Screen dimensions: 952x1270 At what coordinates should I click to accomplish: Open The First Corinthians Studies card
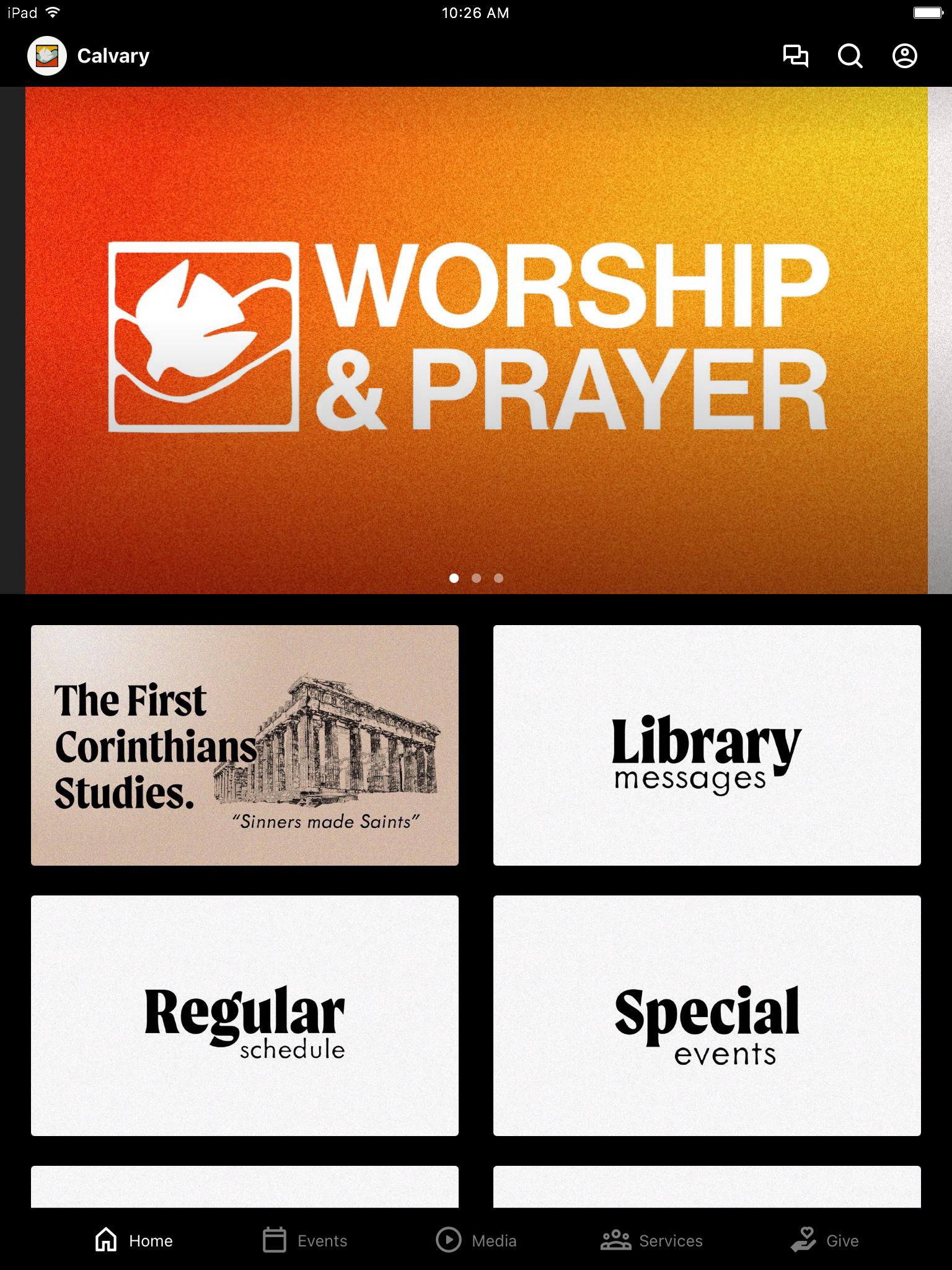245,745
